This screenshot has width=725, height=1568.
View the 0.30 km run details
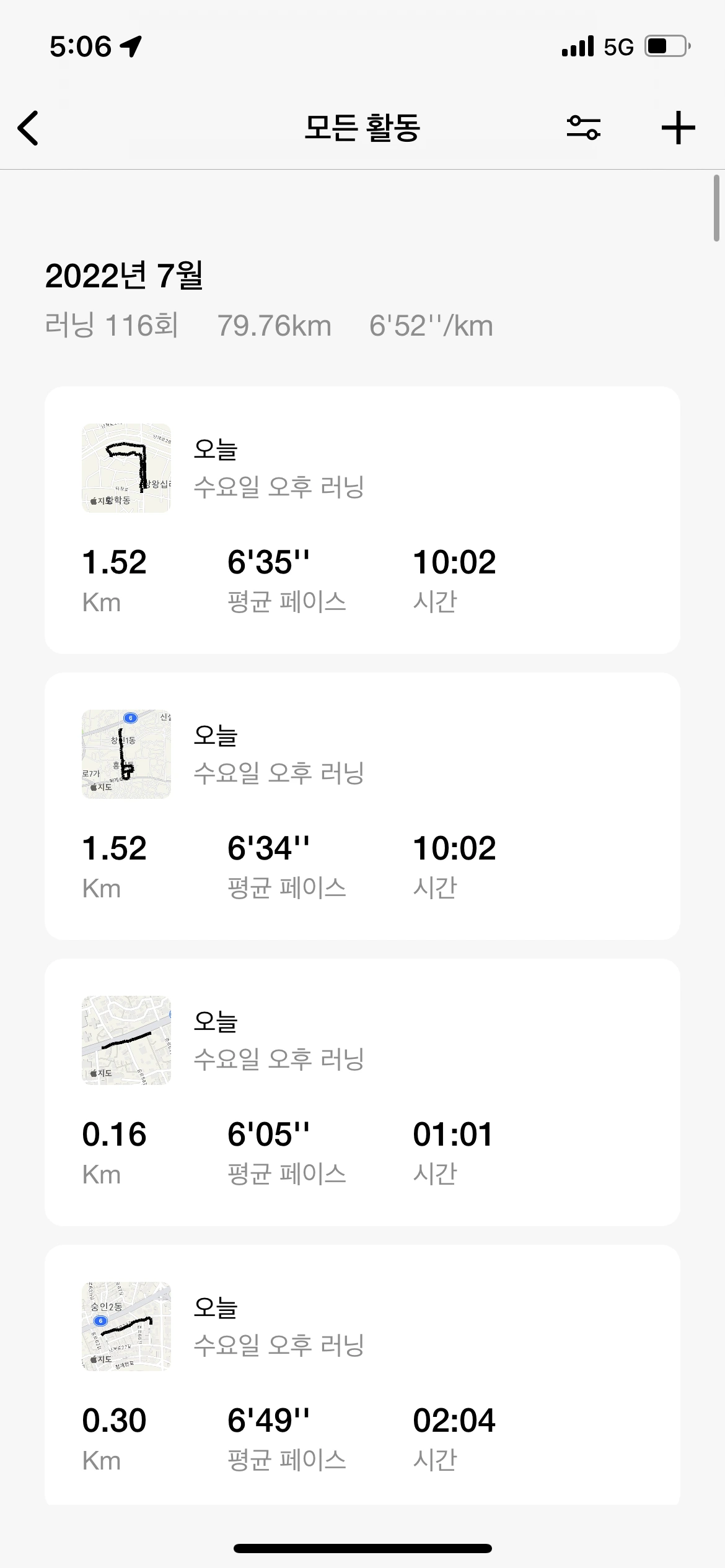pos(362,1375)
